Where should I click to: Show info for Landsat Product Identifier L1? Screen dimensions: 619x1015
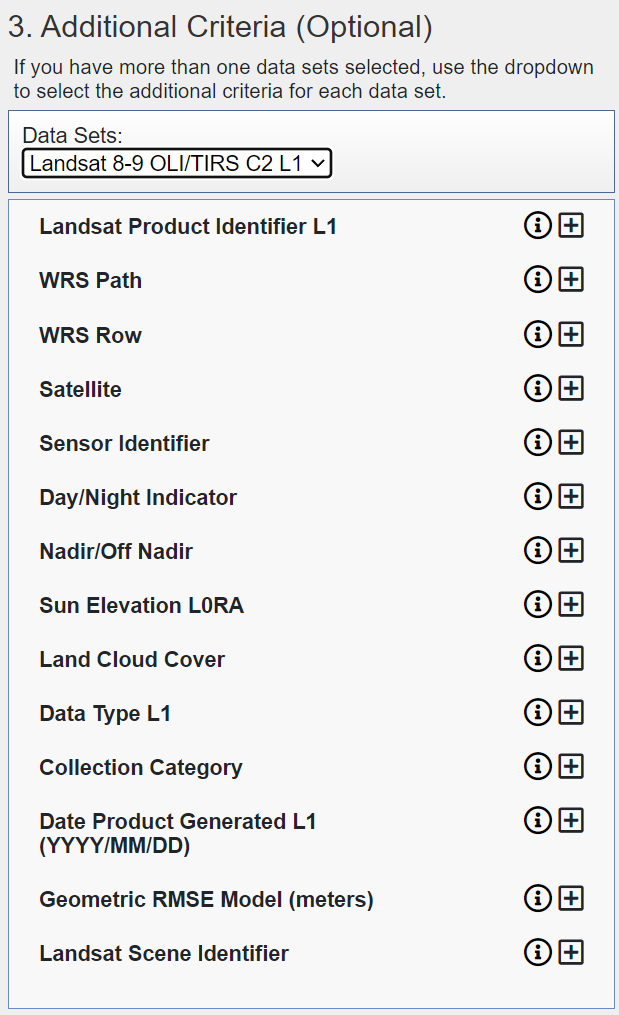pyautogui.click(x=537, y=226)
